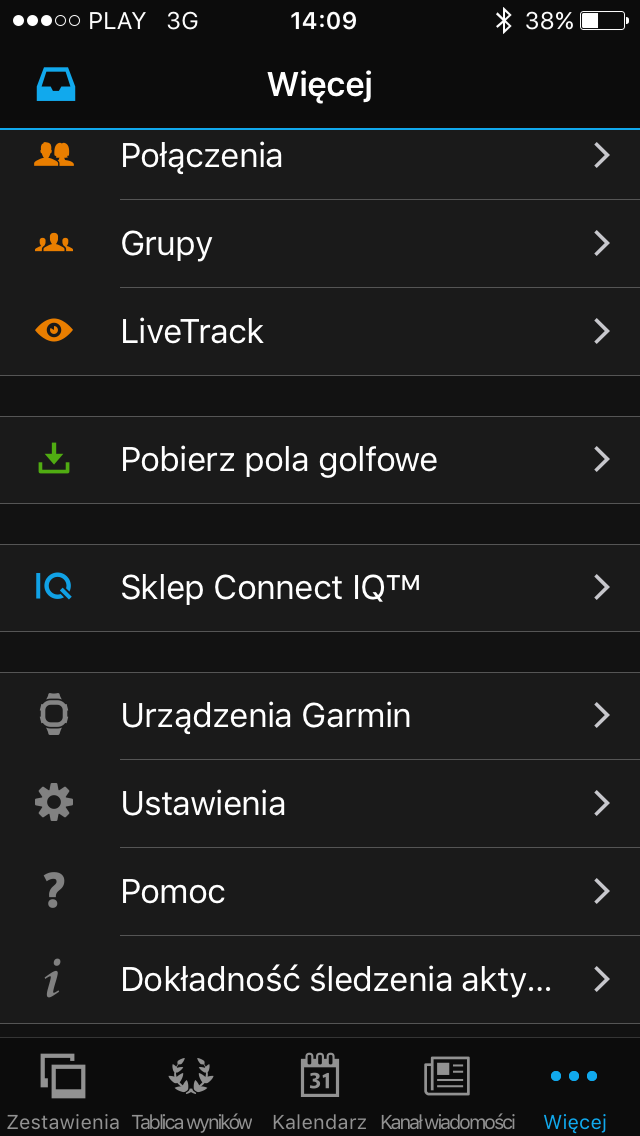
Task: Switch to the Kanał wiadomości tab
Action: point(447,1090)
